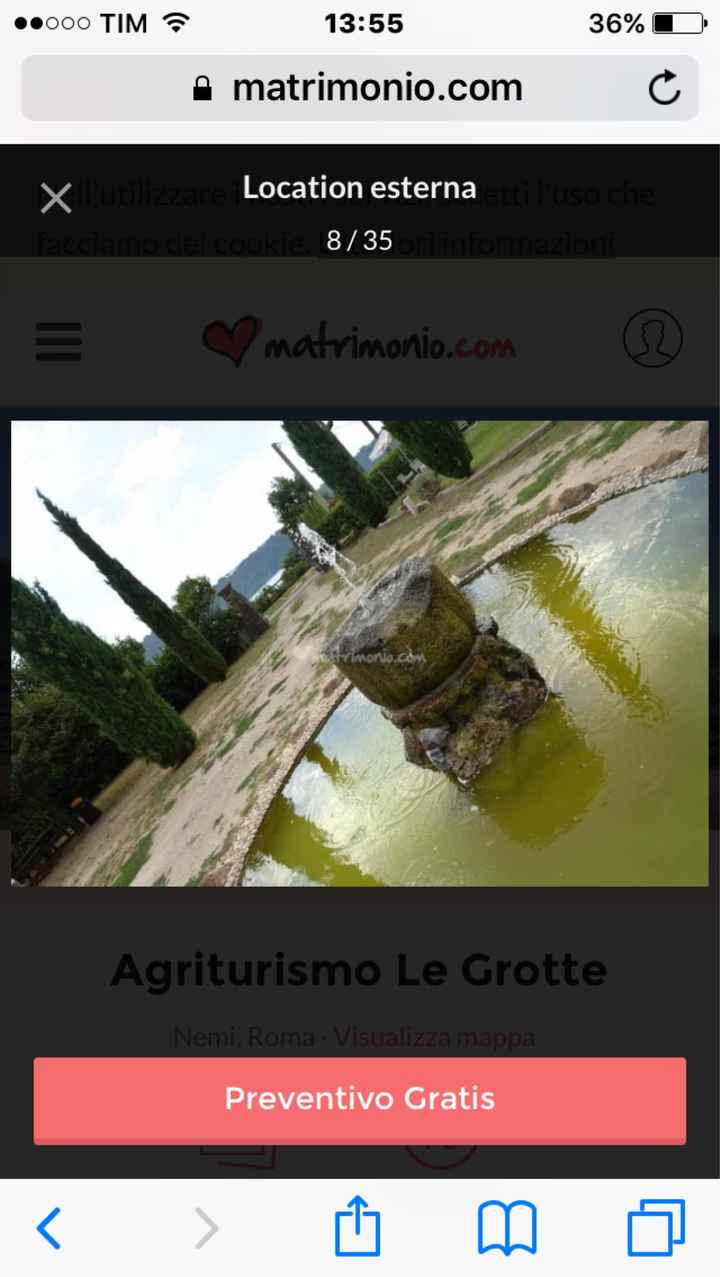This screenshot has width=720, height=1277.
Task: Open the hamburger navigation menu
Action: [58, 341]
